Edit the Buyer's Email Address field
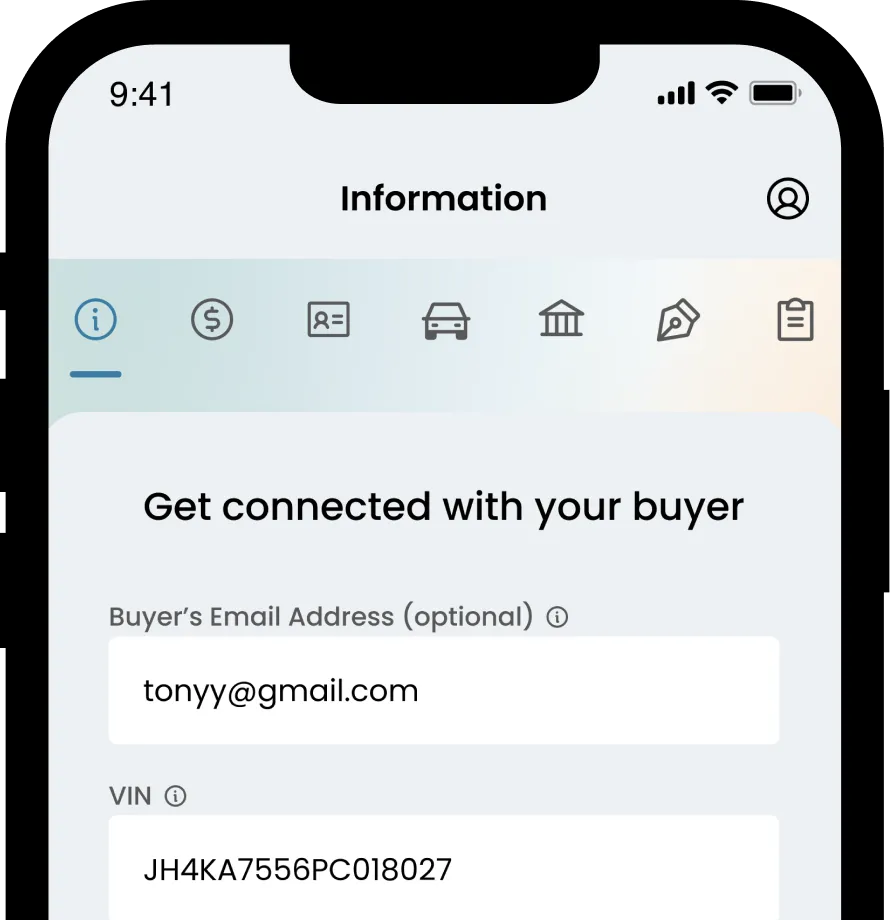This screenshot has width=890, height=920. 443,691
